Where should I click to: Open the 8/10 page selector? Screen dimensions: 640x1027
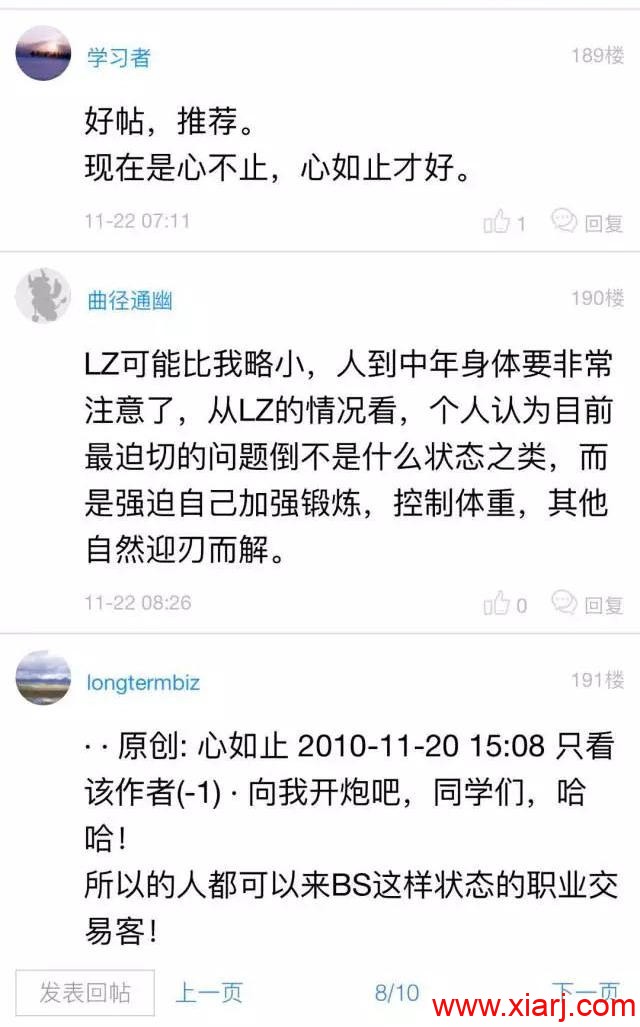point(397,993)
